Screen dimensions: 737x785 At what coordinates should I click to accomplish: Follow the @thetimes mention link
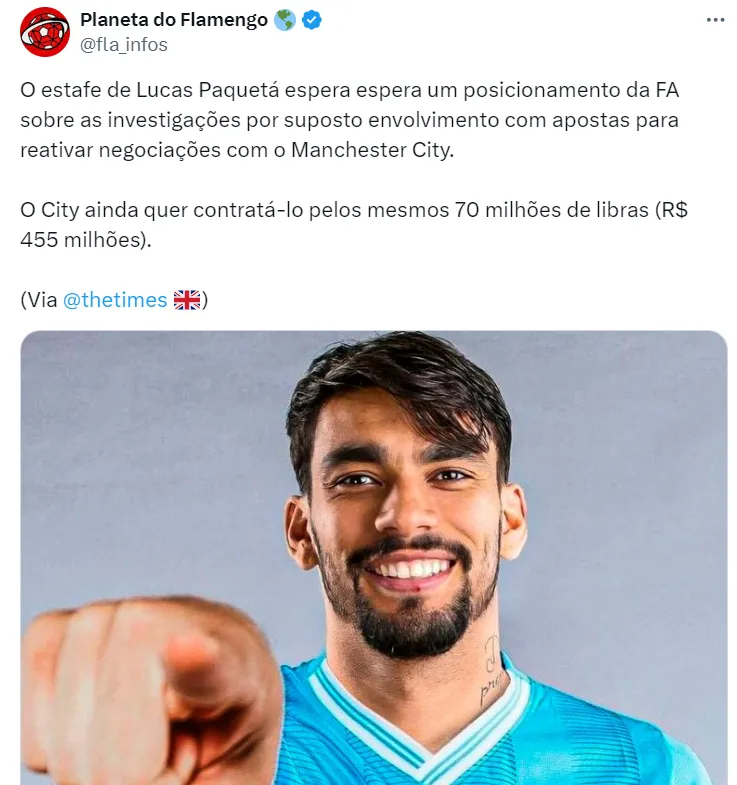click(115, 300)
